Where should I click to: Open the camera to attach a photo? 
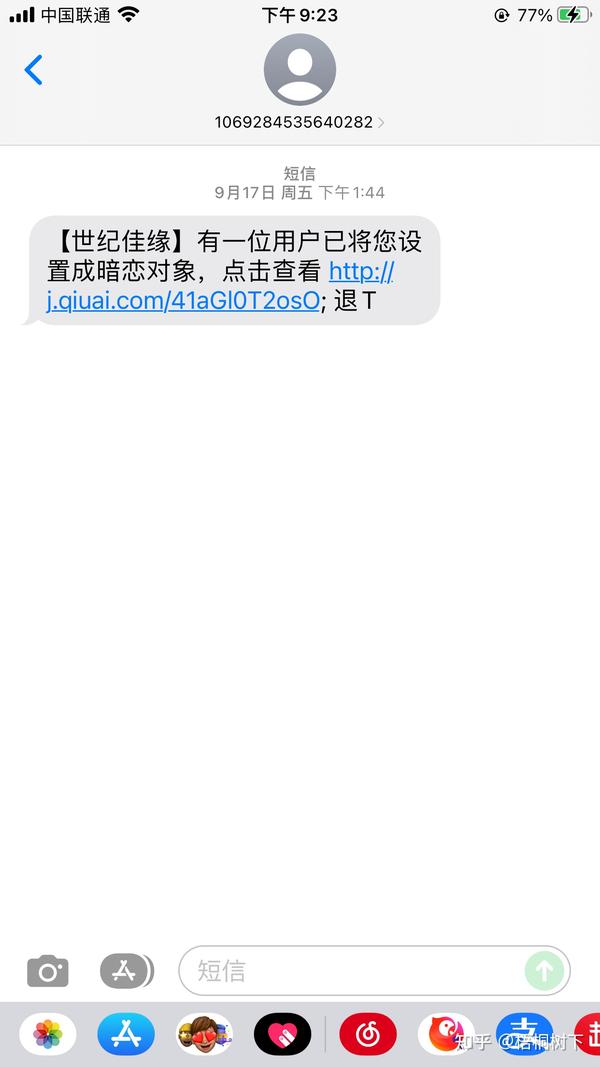(47, 970)
